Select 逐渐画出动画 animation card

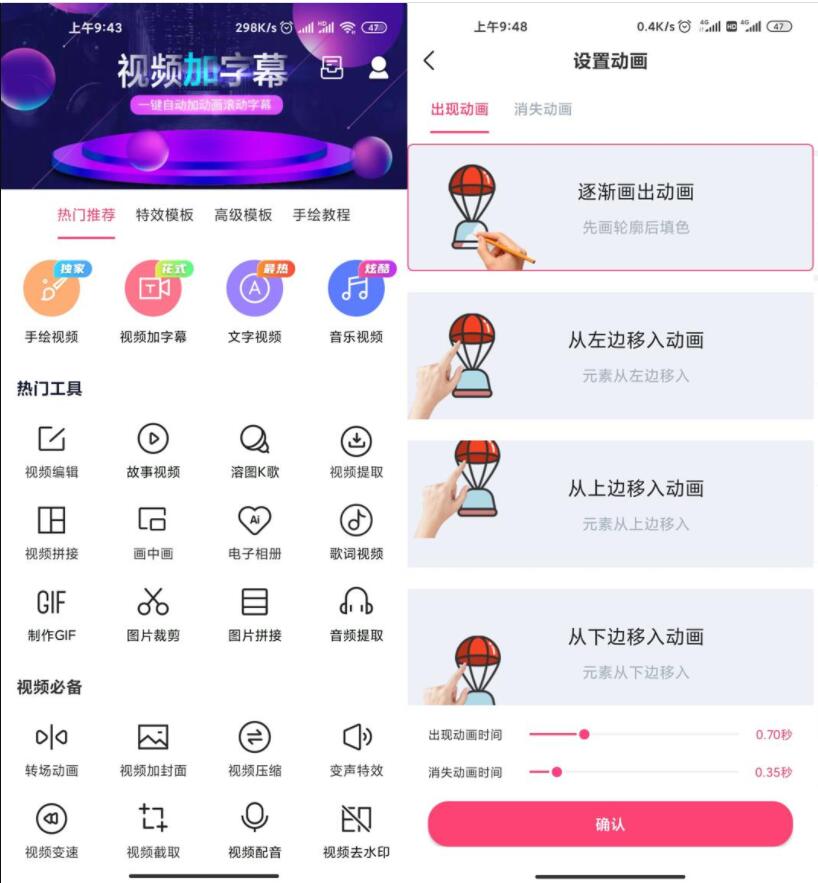point(610,207)
